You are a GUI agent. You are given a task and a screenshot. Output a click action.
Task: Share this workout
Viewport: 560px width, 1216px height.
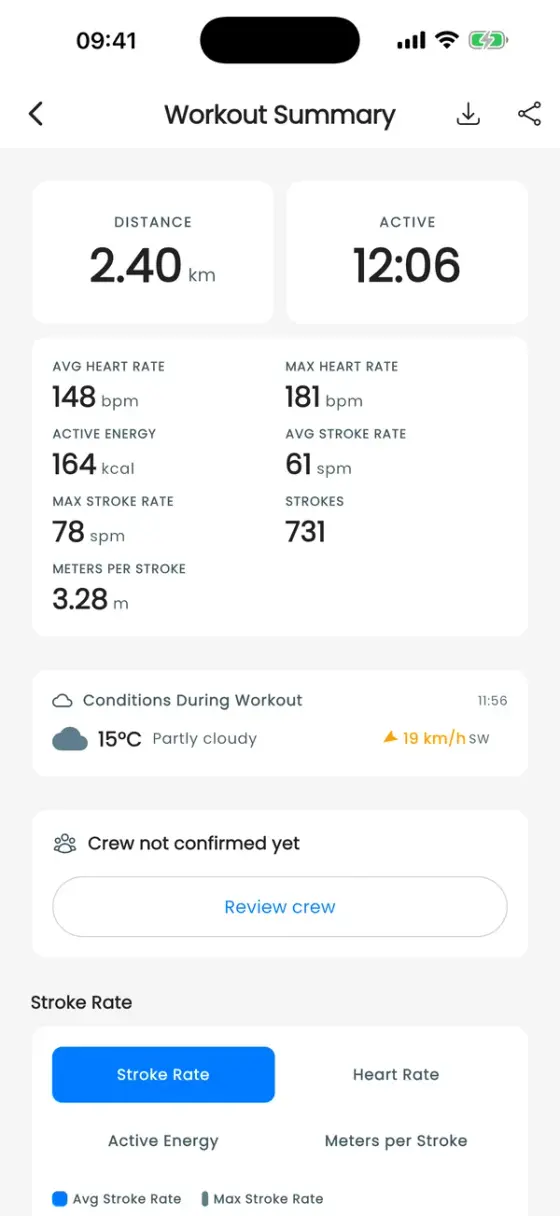[x=529, y=114]
